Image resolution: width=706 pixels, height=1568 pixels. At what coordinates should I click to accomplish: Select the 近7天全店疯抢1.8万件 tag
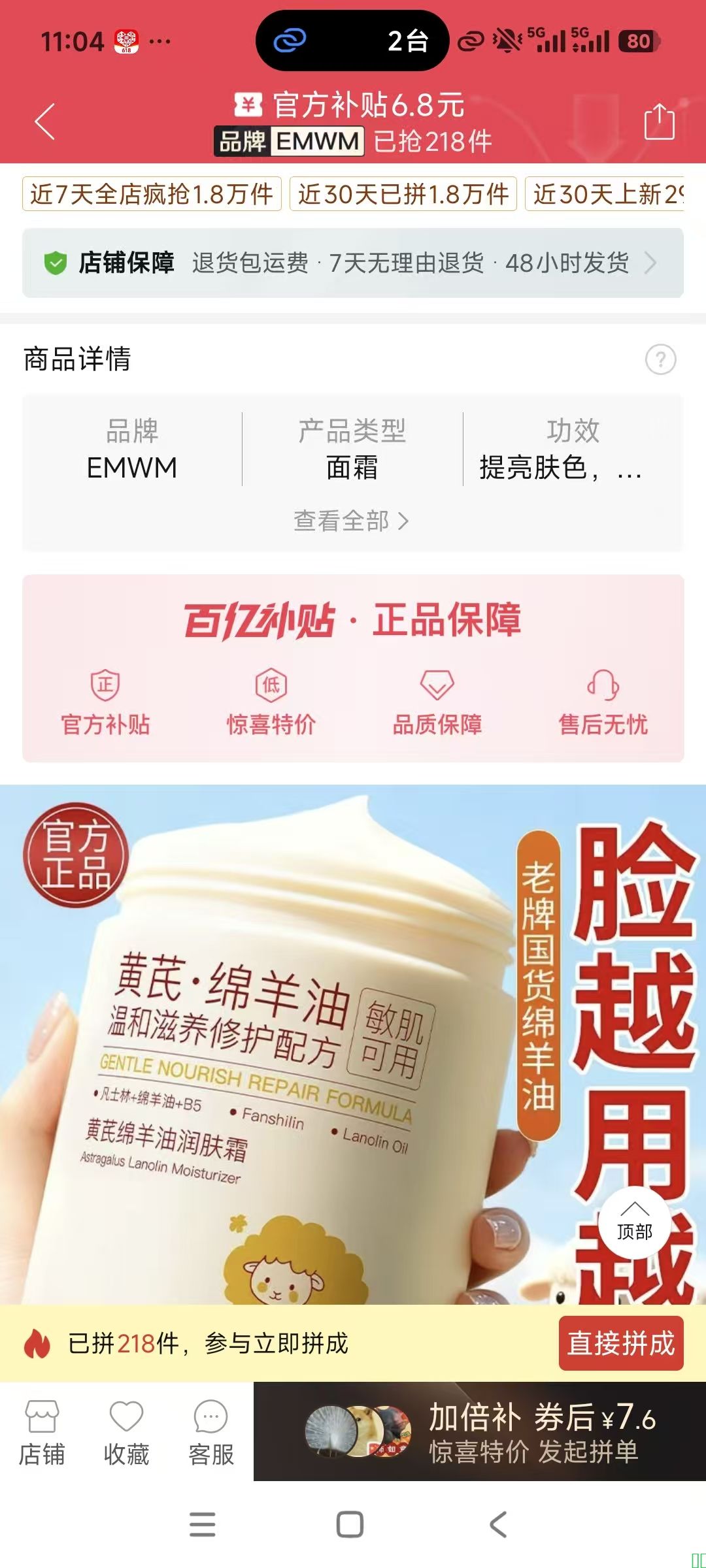click(152, 194)
